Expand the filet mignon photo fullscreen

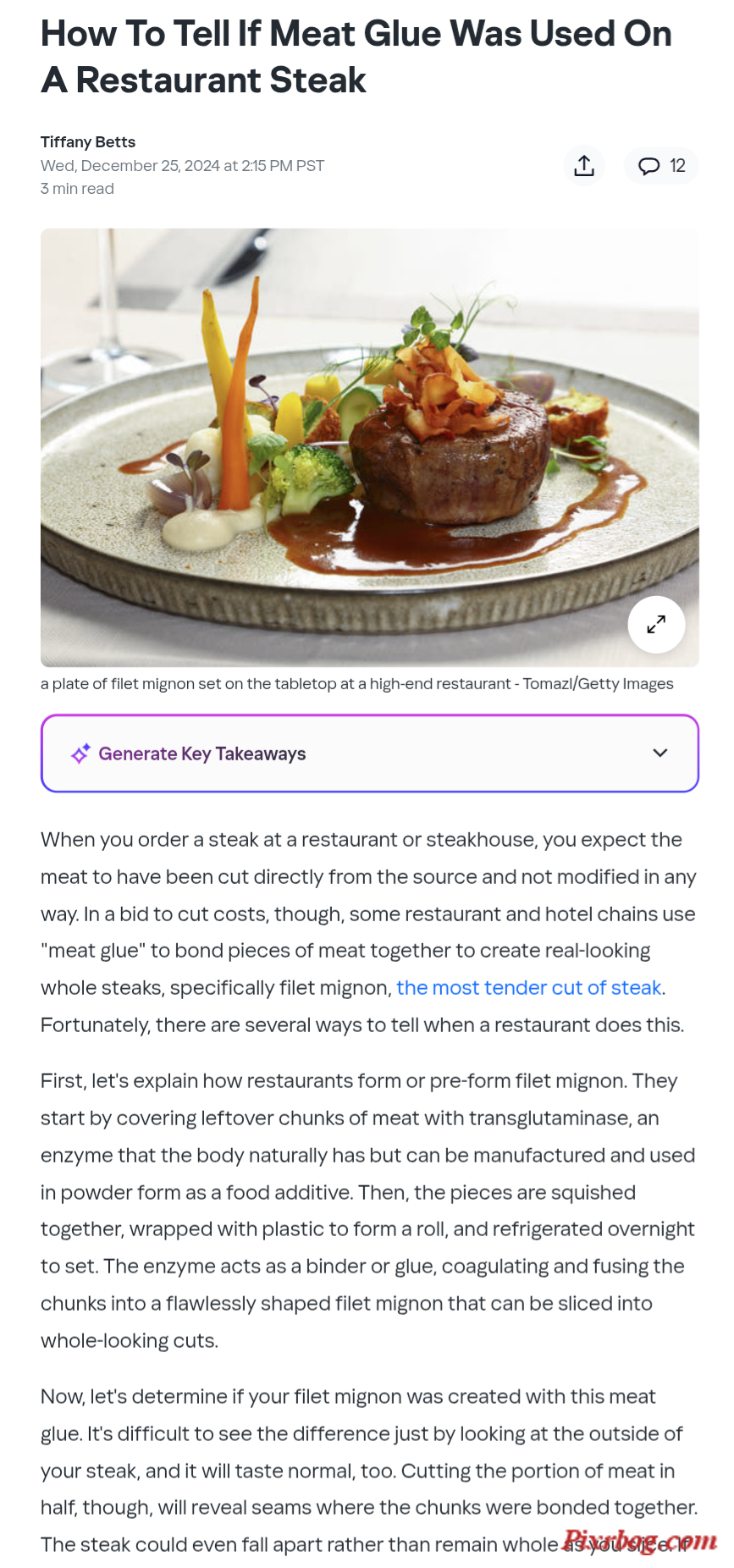coord(656,625)
